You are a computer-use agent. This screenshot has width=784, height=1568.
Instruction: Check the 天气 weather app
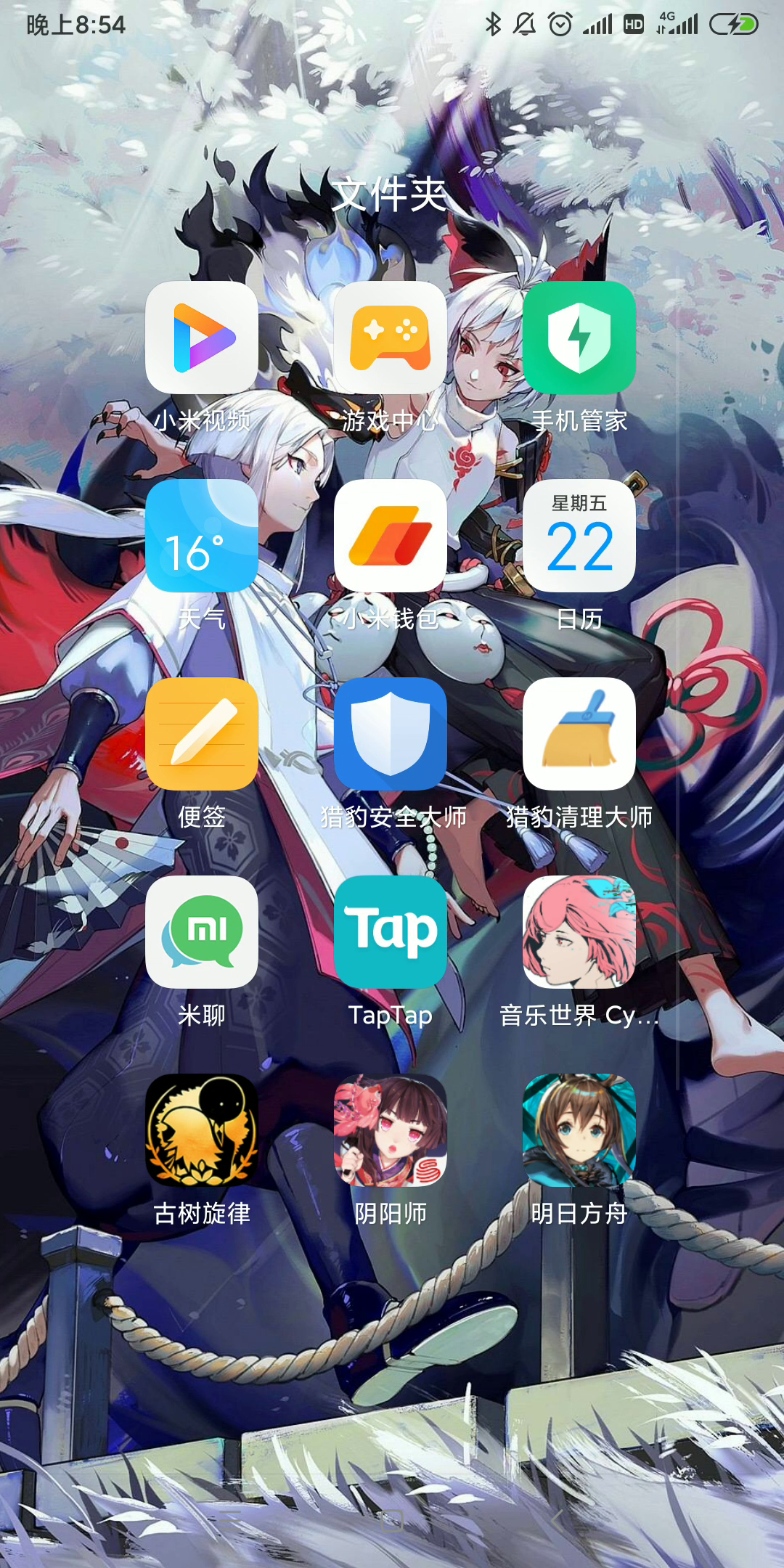click(x=202, y=536)
